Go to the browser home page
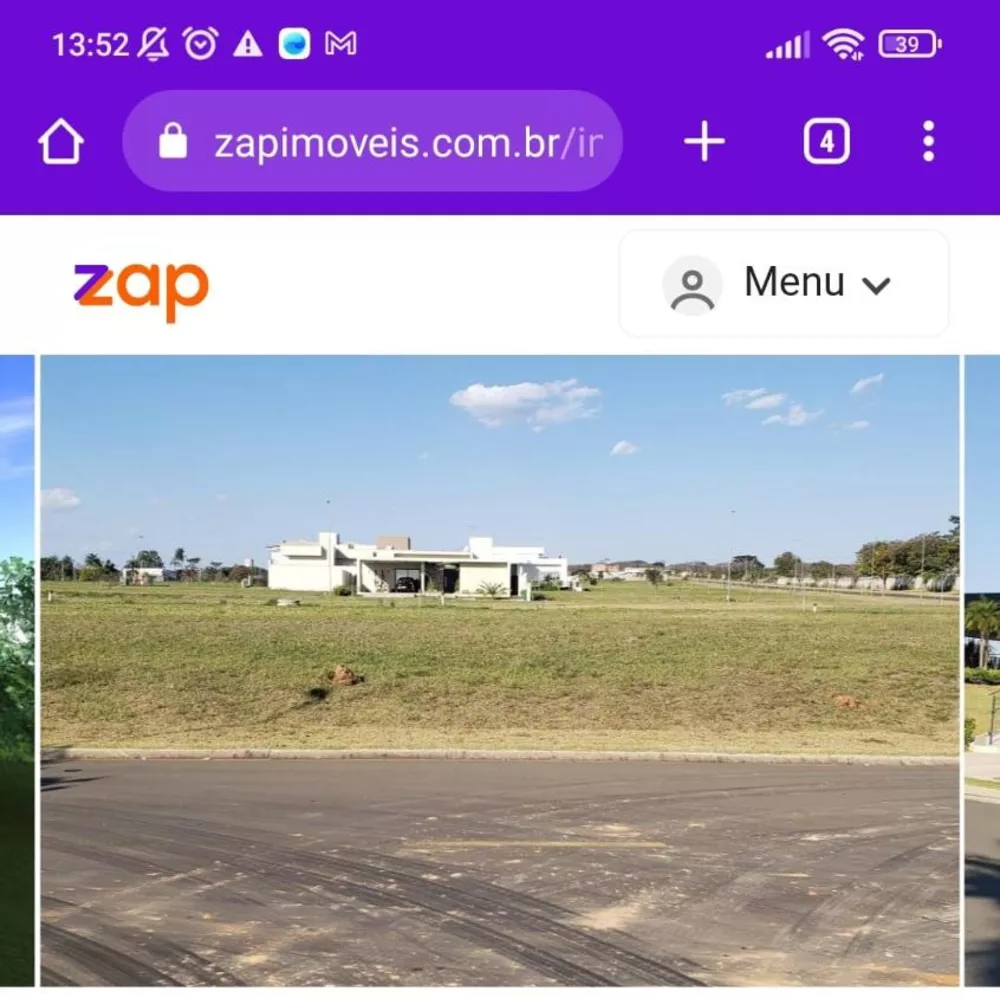This screenshot has height=998, width=1000. click(x=61, y=142)
